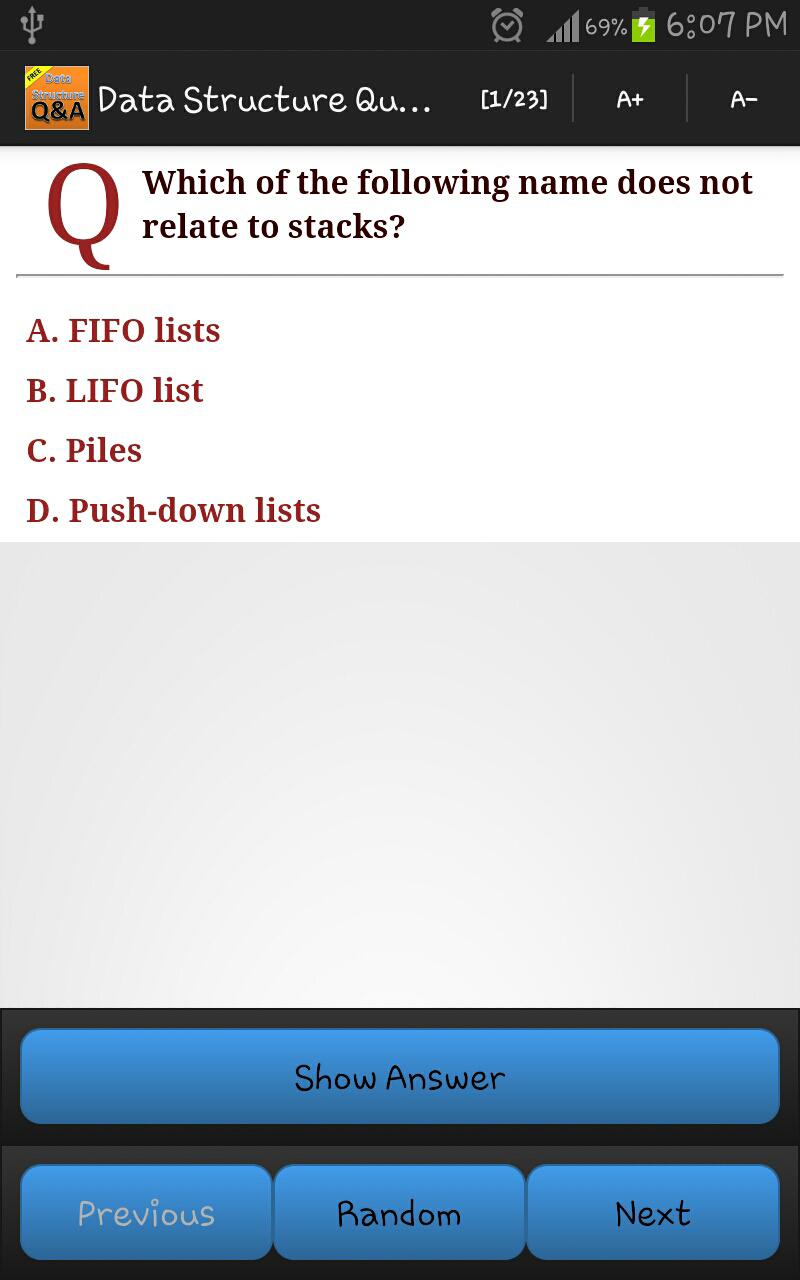Tap the [1/23] question counter
The image size is (800, 1280).
tap(513, 99)
